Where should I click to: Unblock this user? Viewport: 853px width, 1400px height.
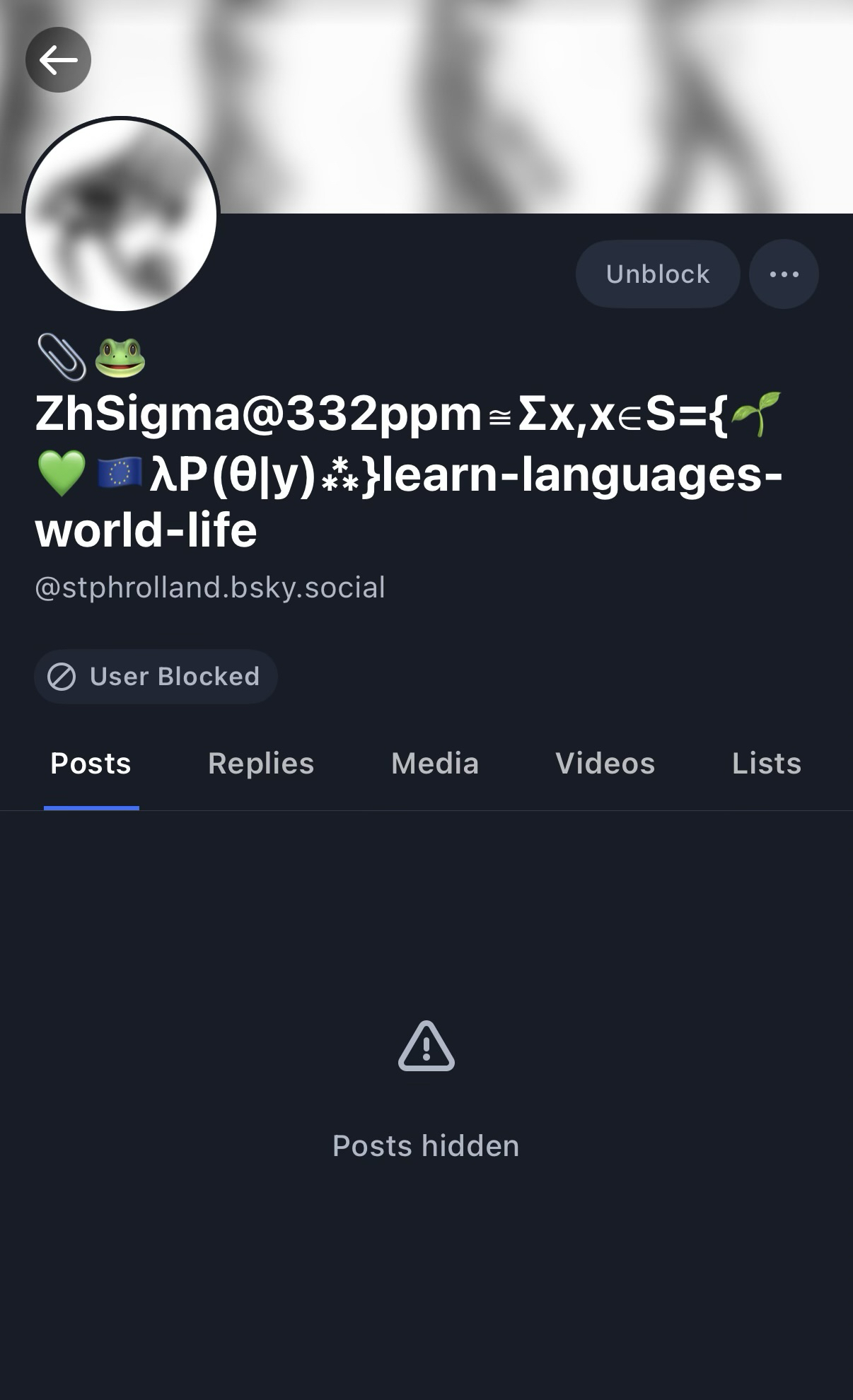(x=657, y=274)
